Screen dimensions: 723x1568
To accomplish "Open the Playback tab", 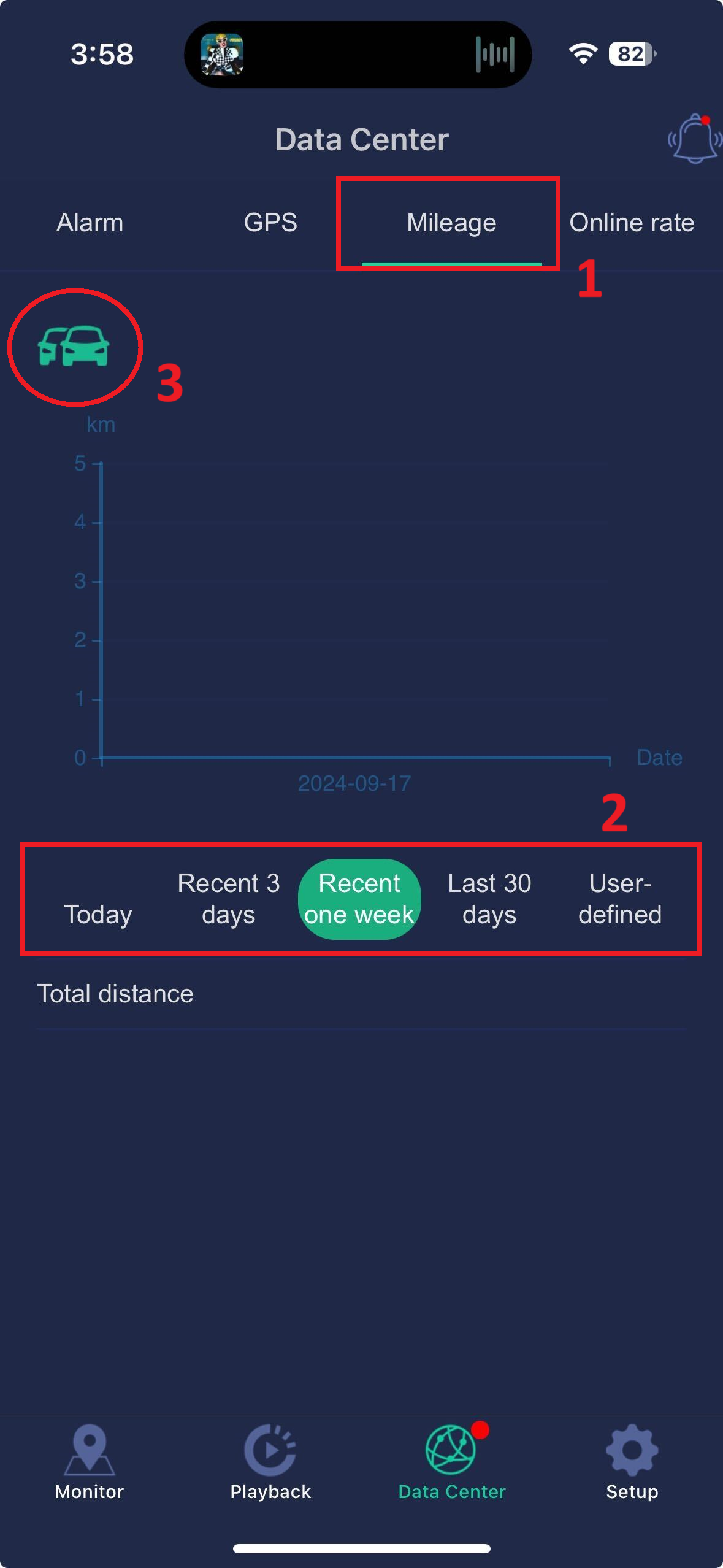I will click(270, 1463).
